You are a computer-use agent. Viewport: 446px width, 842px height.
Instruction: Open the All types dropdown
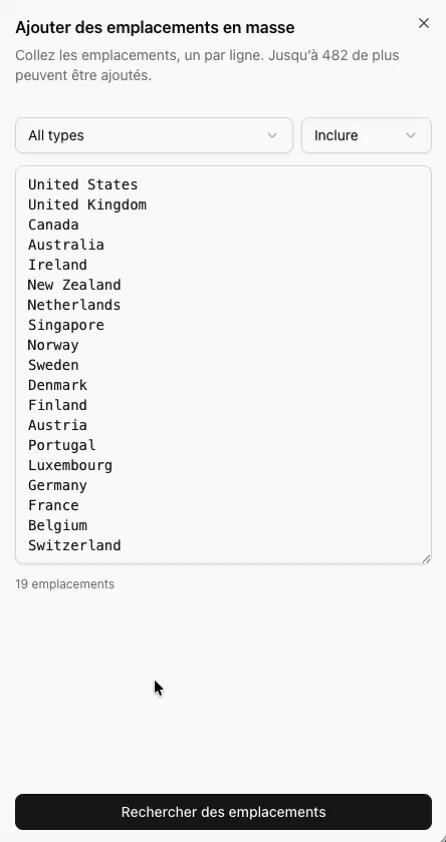[154, 135]
